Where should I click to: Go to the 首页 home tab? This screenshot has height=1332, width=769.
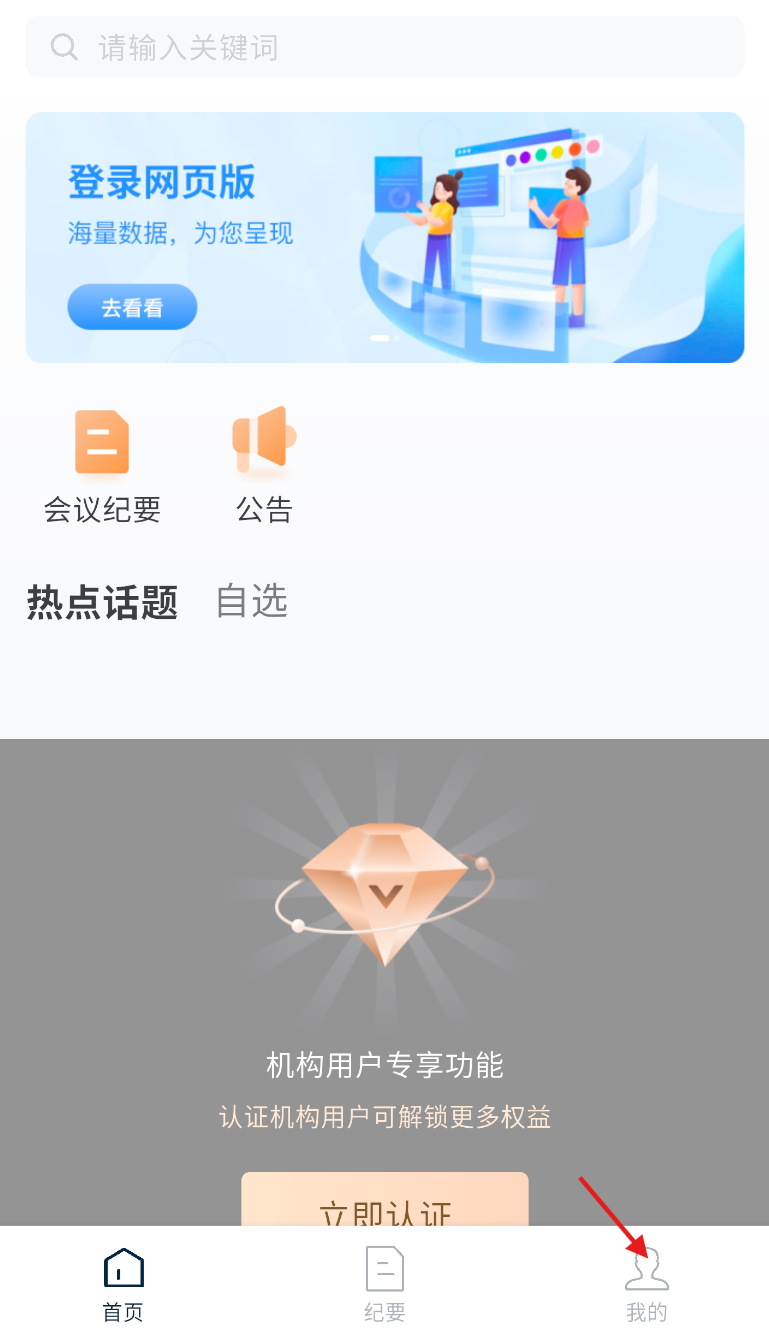[x=123, y=1284]
